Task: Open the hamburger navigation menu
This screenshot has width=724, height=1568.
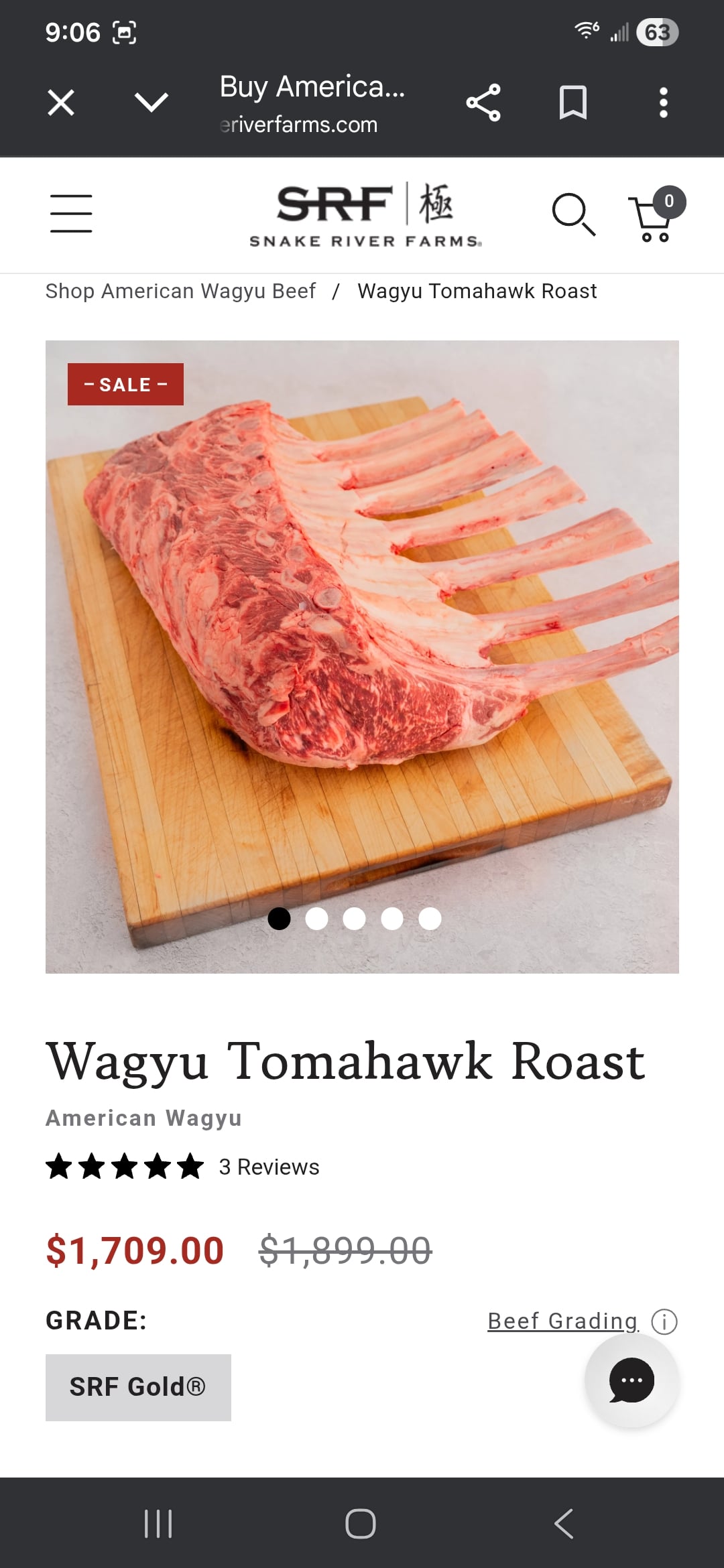Action: (x=71, y=214)
